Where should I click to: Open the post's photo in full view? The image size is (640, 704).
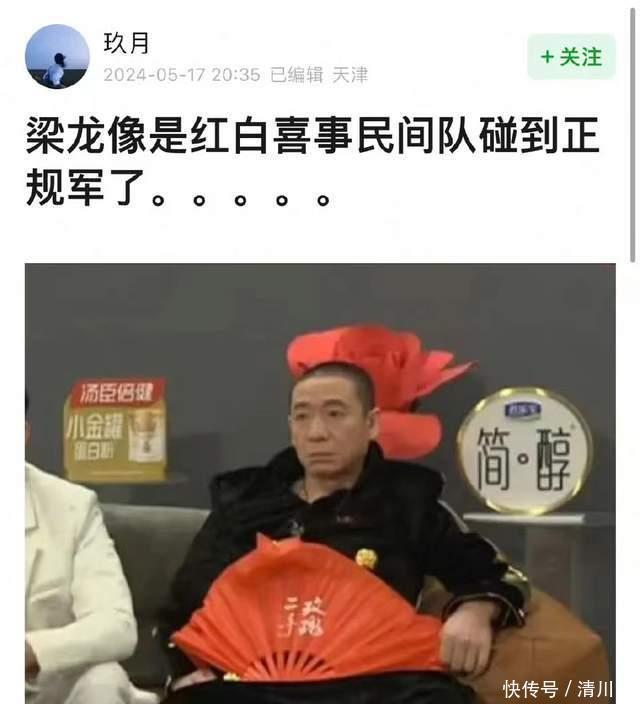(320, 480)
